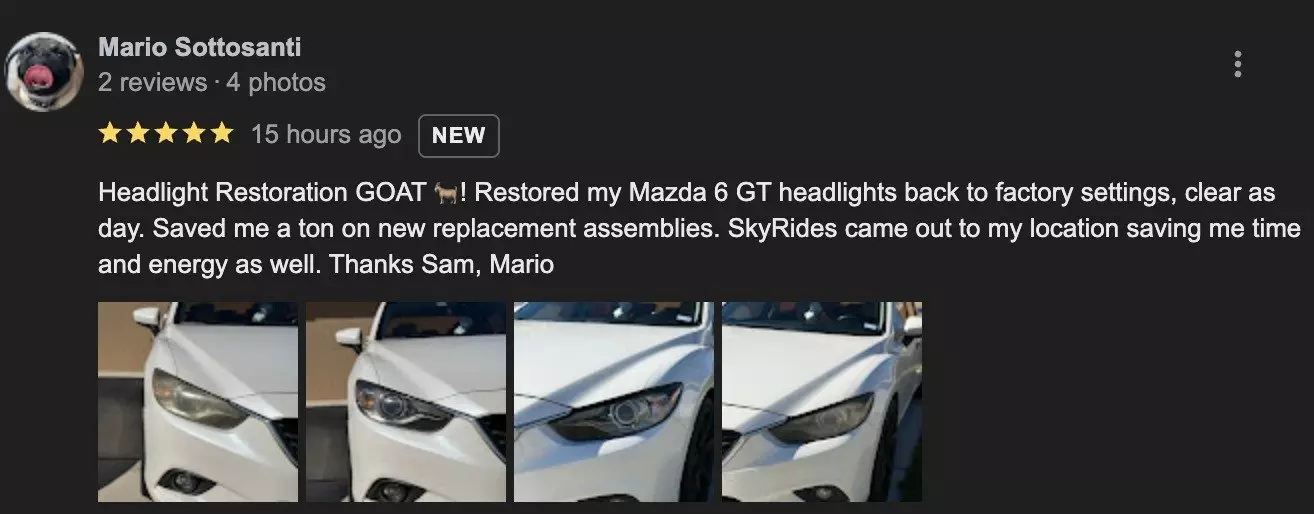Open second photo showing the restored headlight
The height and width of the screenshot is (514, 1314).
(406, 401)
